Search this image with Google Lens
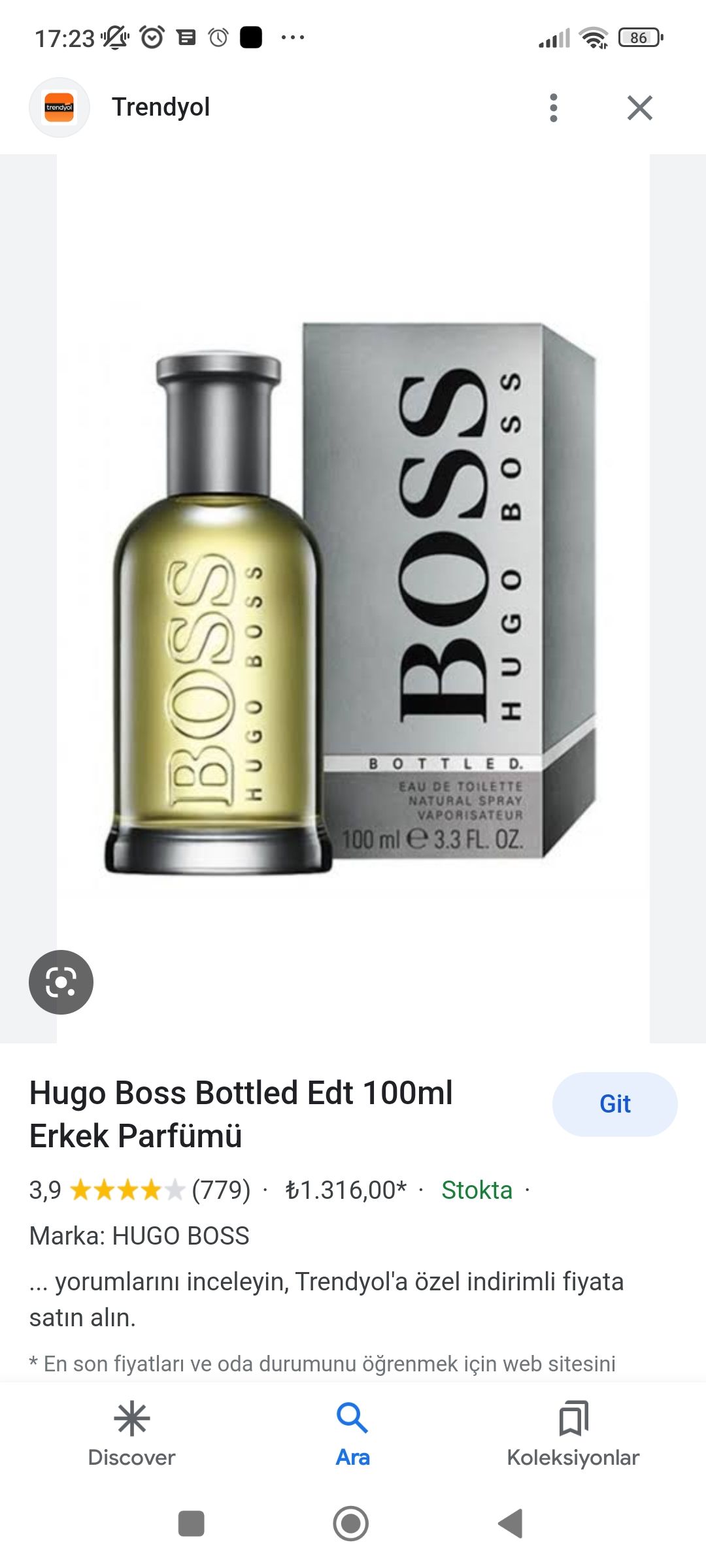706x1568 pixels. (61, 982)
